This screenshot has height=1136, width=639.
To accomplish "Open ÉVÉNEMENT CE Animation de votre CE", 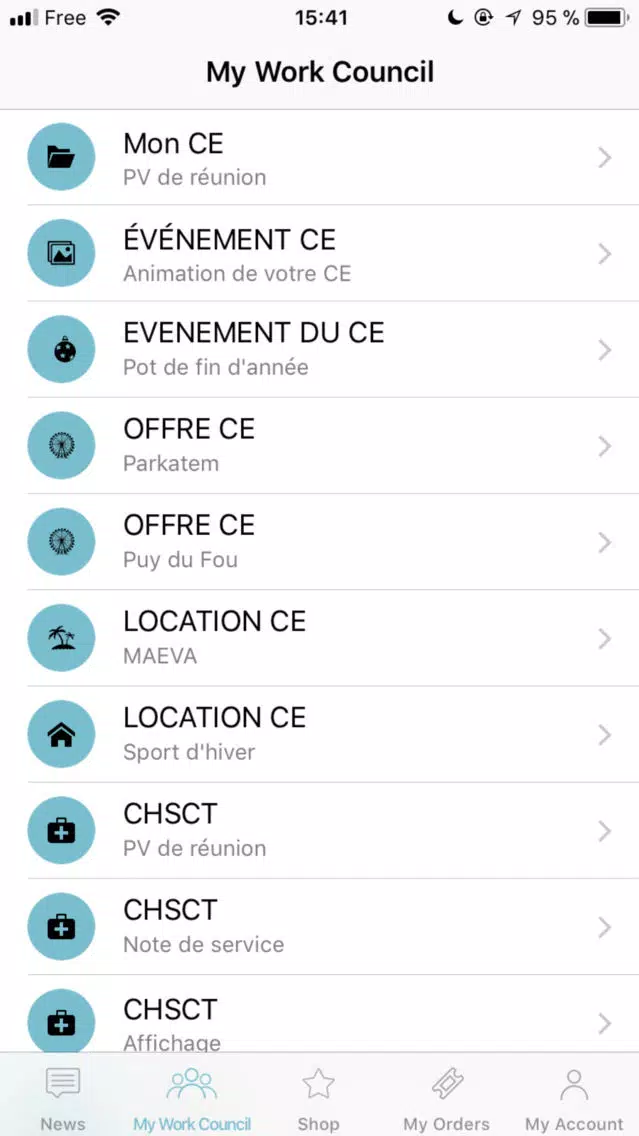I will pos(320,254).
